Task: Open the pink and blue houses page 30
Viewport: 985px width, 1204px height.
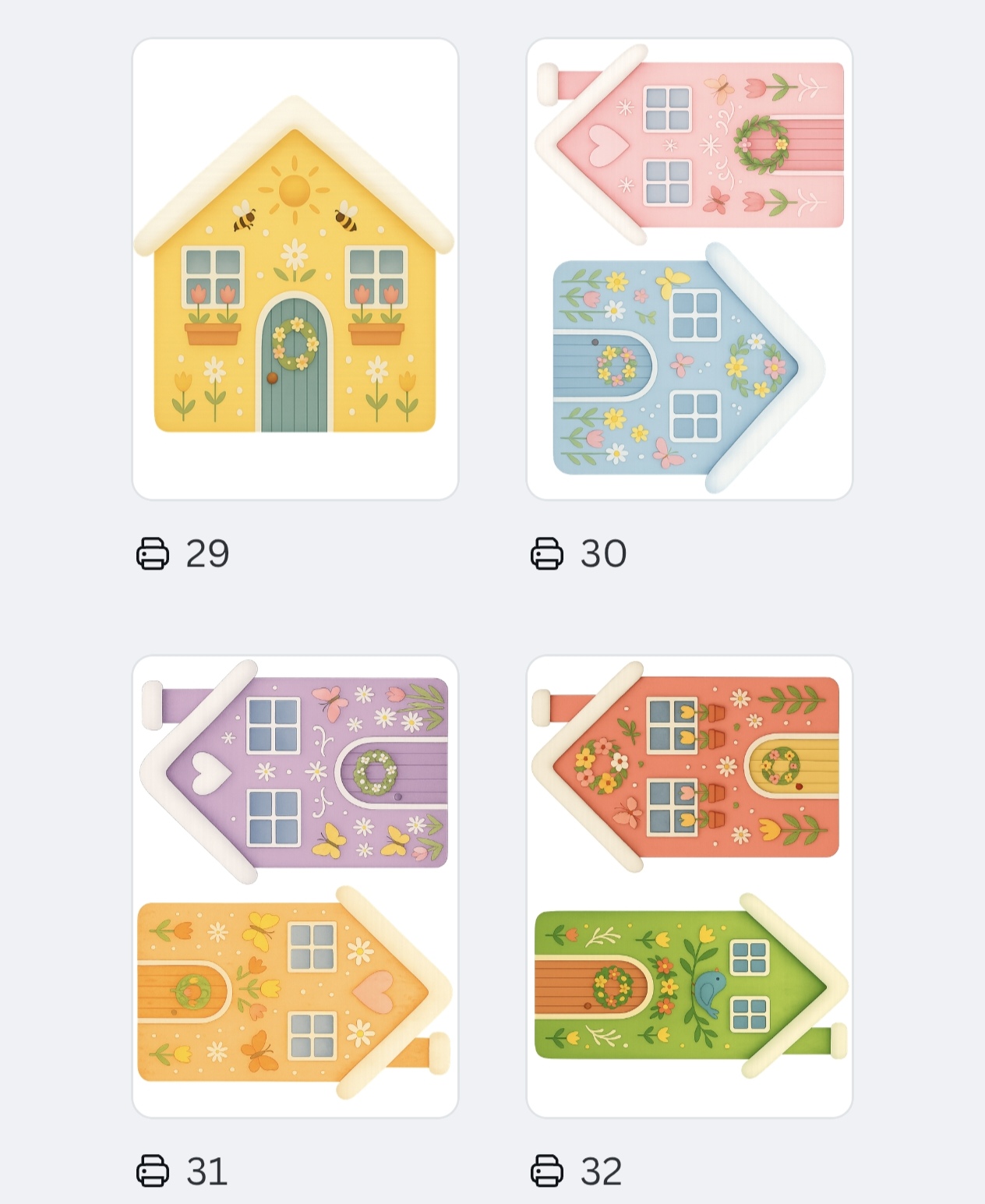Action: [x=690, y=269]
